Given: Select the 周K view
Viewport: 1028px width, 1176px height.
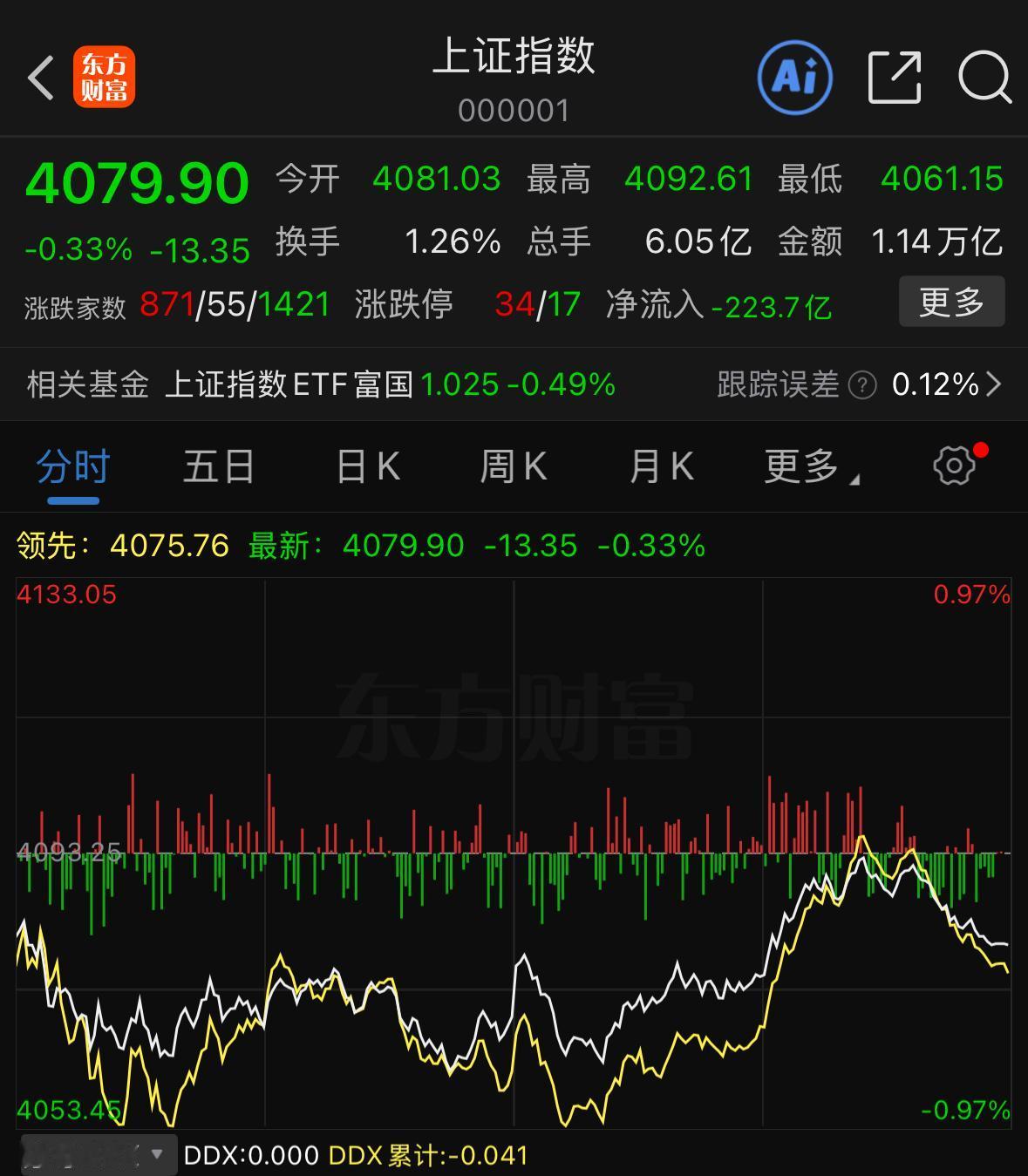Looking at the screenshot, I should point(514,466).
